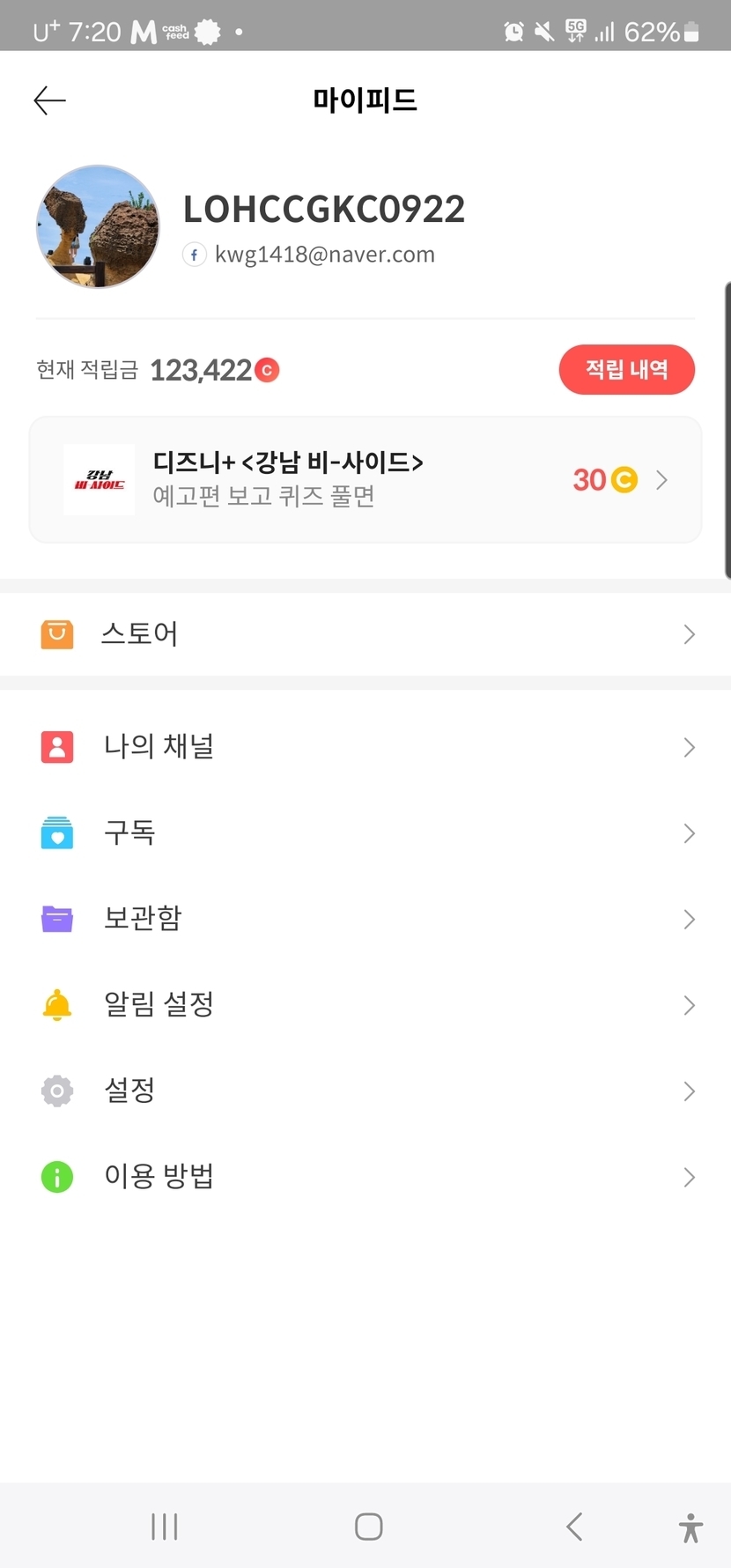Go back using the top-left arrow
The image size is (731, 1568).
coord(49,100)
